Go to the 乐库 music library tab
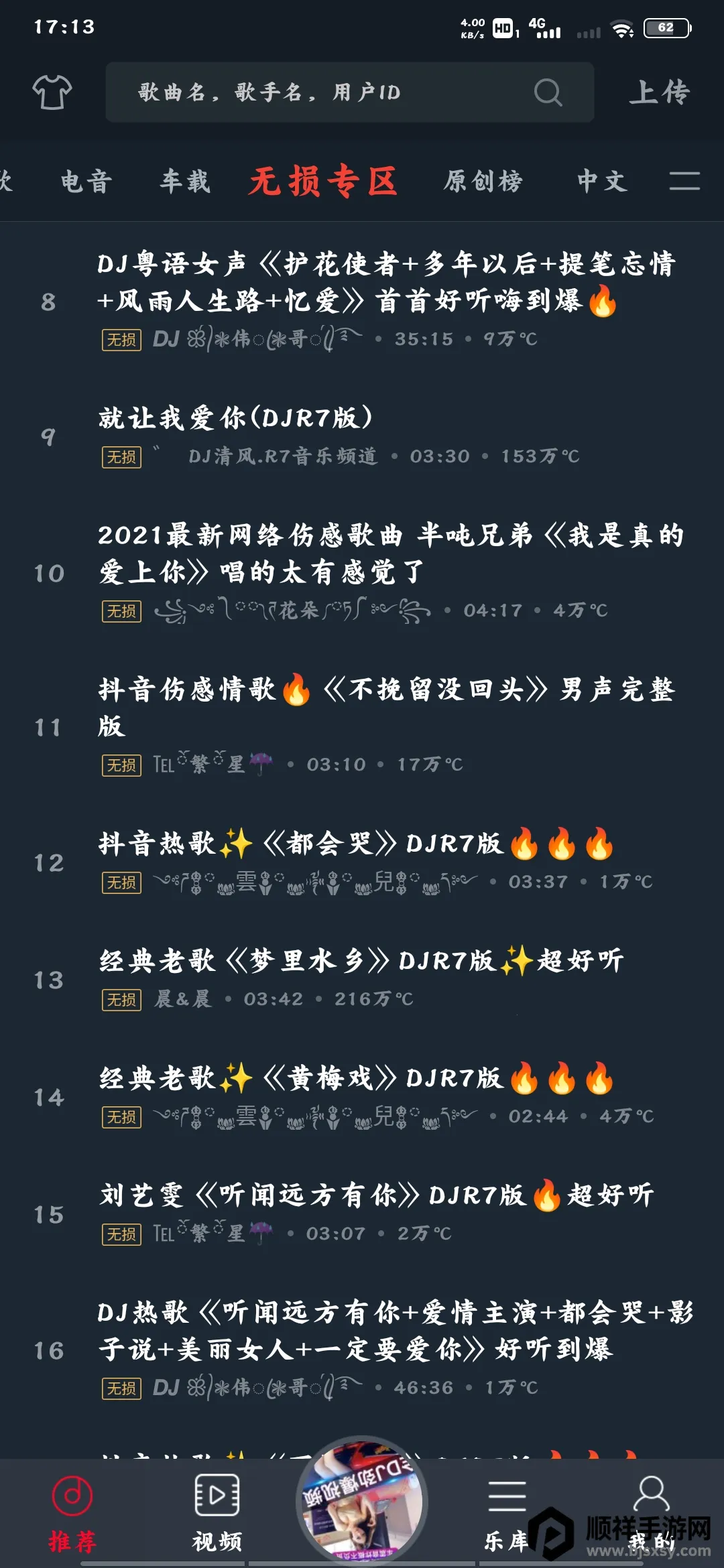The height and width of the screenshot is (1568, 724). tap(507, 1513)
